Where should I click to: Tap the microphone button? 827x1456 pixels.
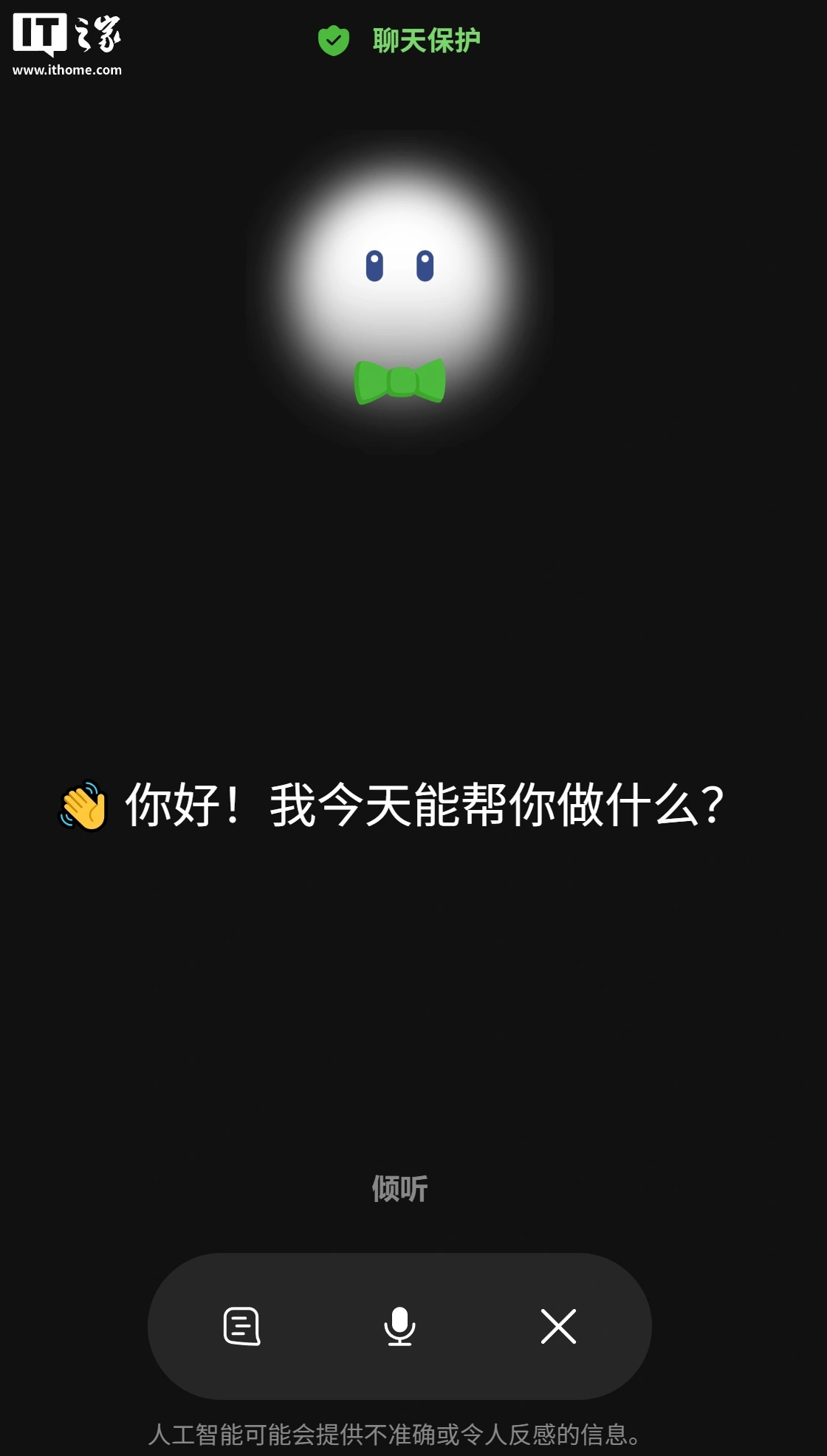click(x=399, y=1326)
